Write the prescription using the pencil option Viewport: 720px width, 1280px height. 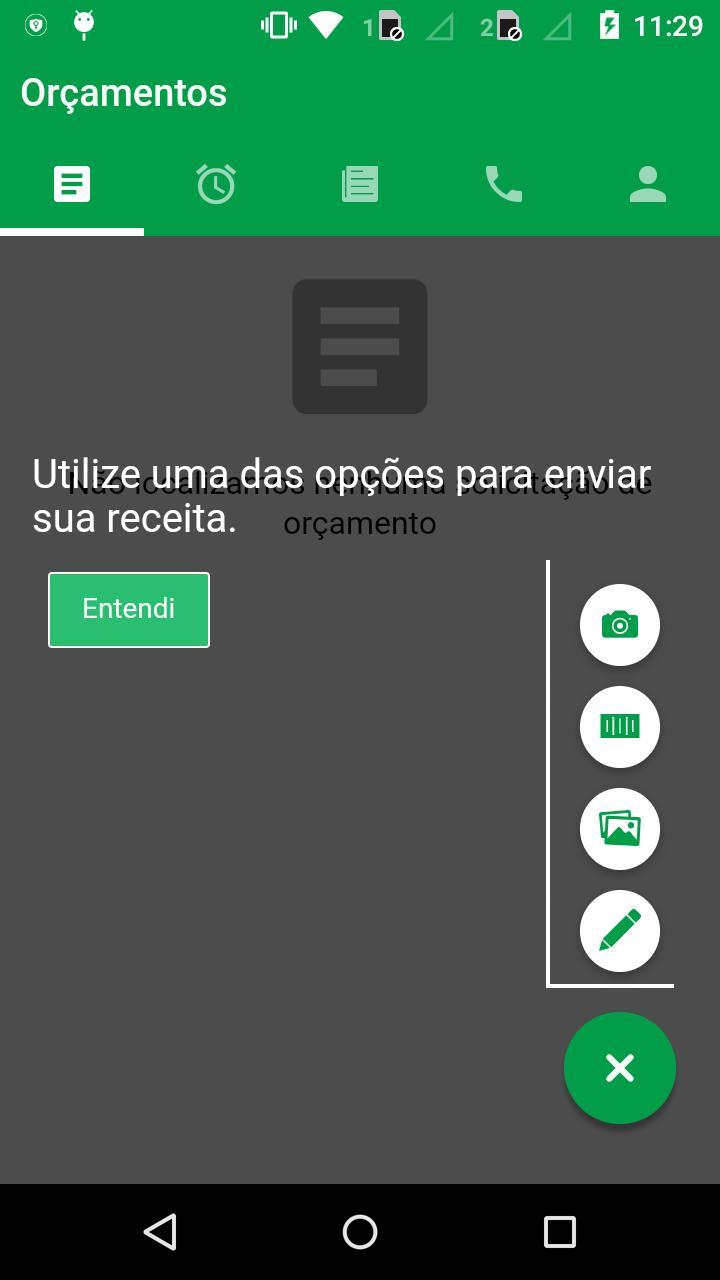pyautogui.click(x=620, y=931)
